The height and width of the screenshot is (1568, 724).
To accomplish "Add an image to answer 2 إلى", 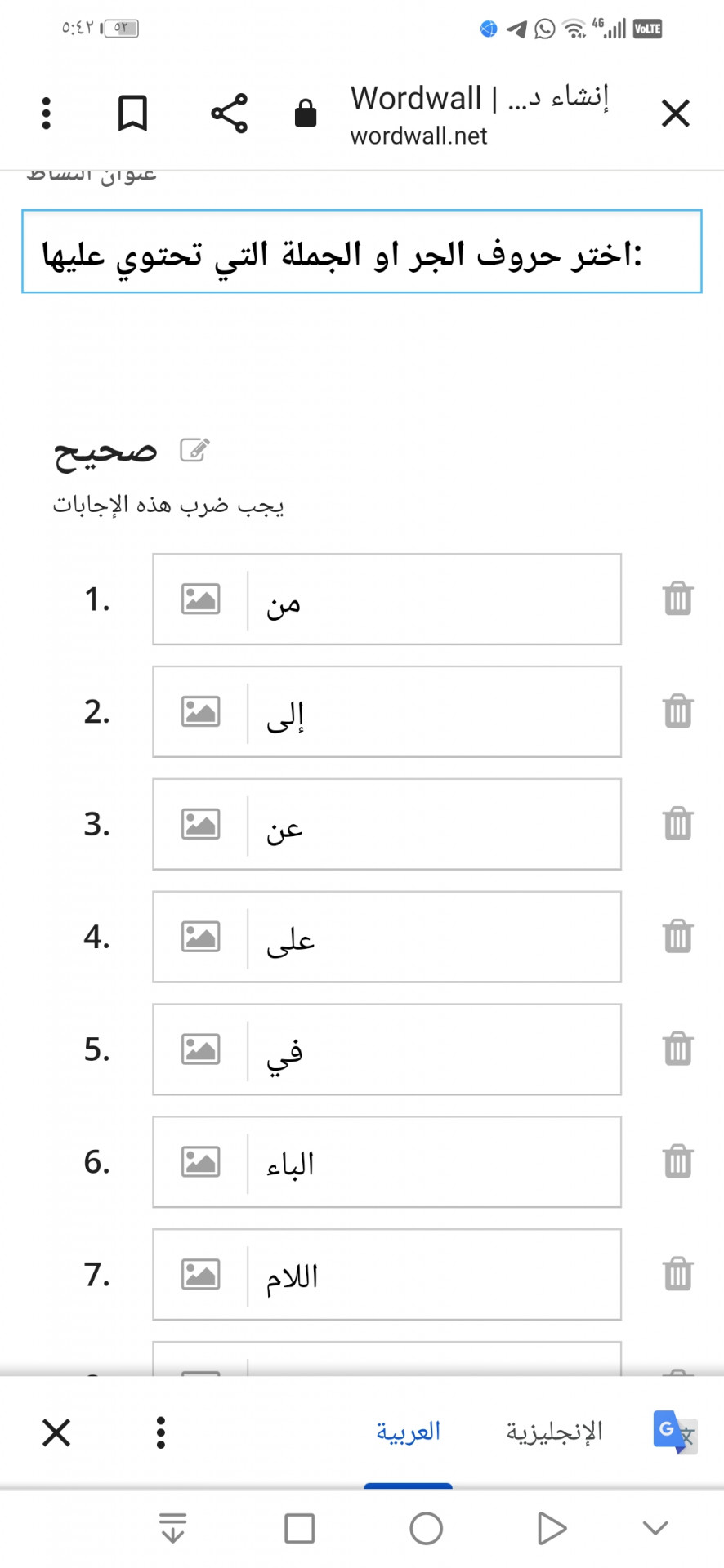I will coord(200,712).
